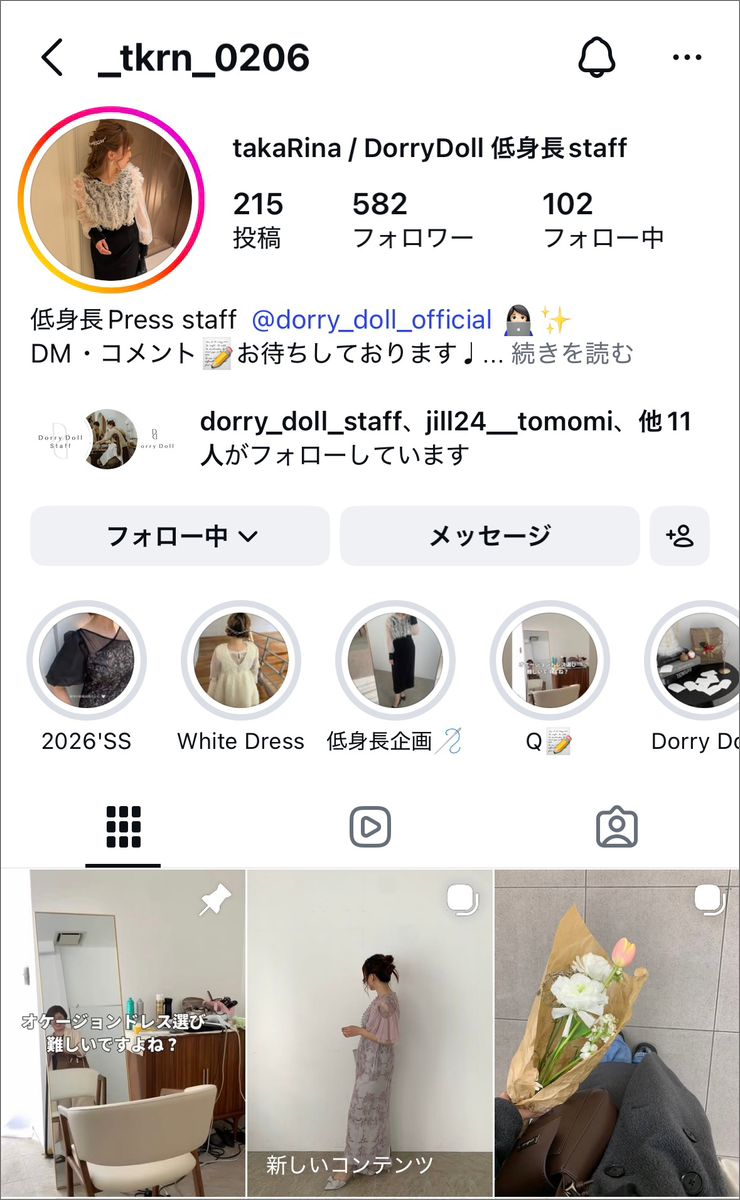Open the White Dress story highlight

click(241, 661)
